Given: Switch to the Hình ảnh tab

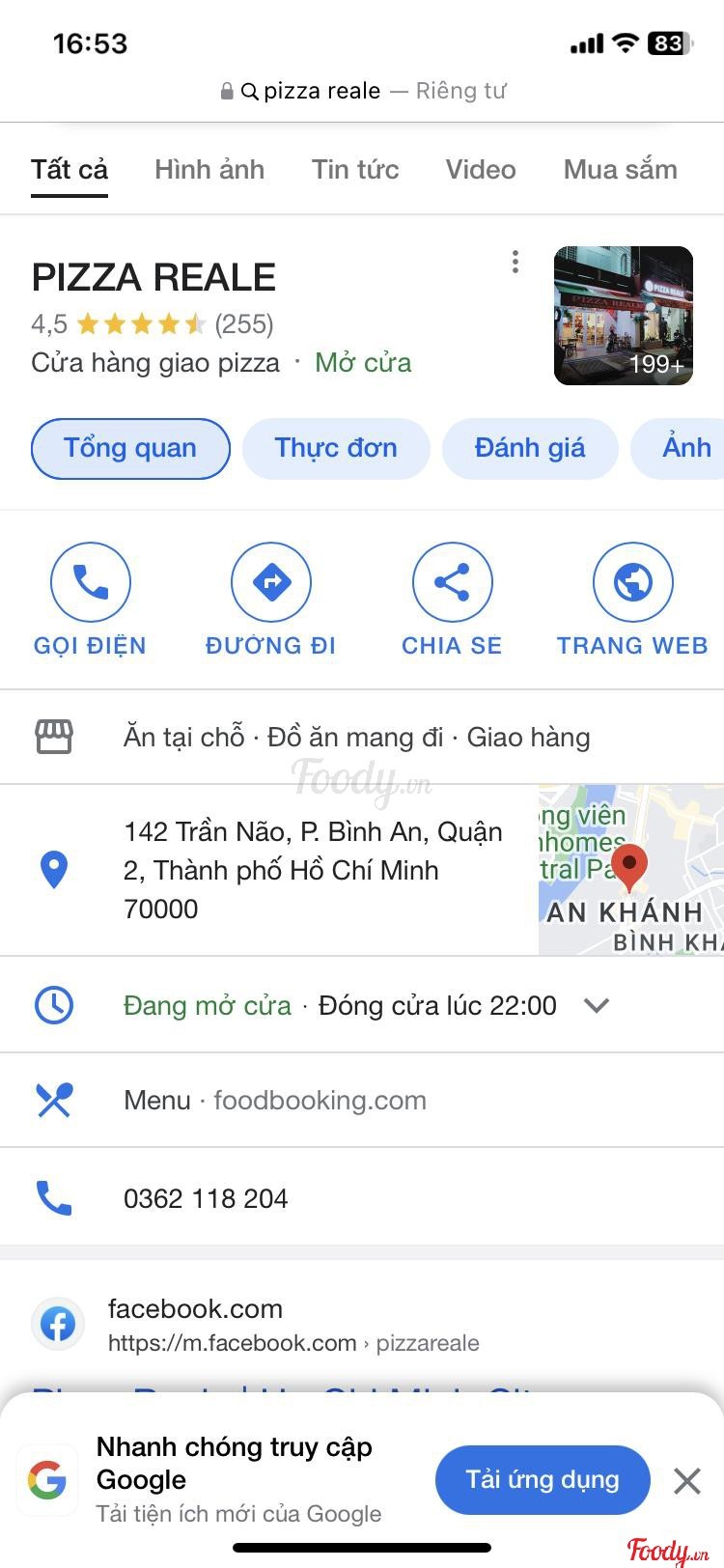Looking at the screenshot, I should 209,170.
